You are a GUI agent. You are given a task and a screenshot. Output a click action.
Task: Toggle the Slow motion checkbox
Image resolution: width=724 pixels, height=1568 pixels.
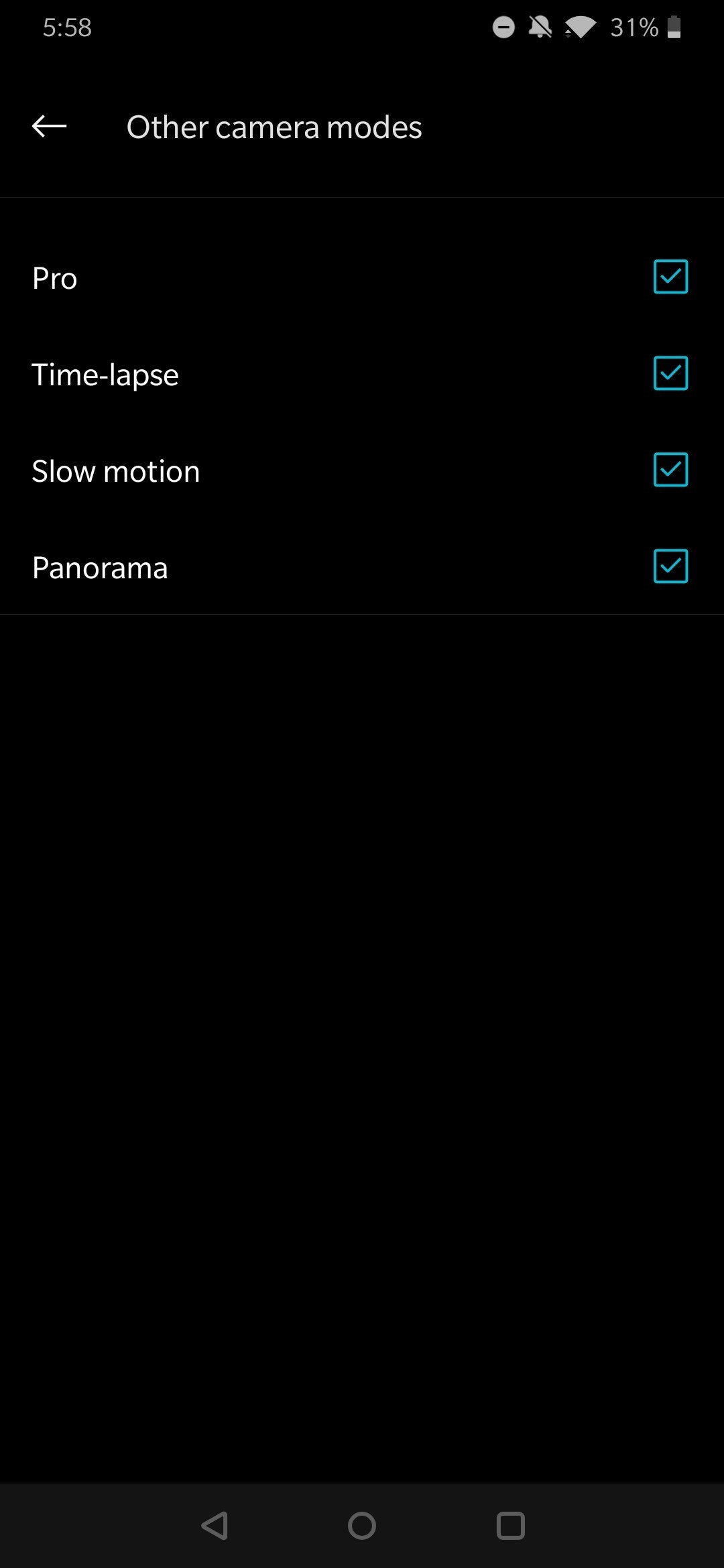click(670, 470)
